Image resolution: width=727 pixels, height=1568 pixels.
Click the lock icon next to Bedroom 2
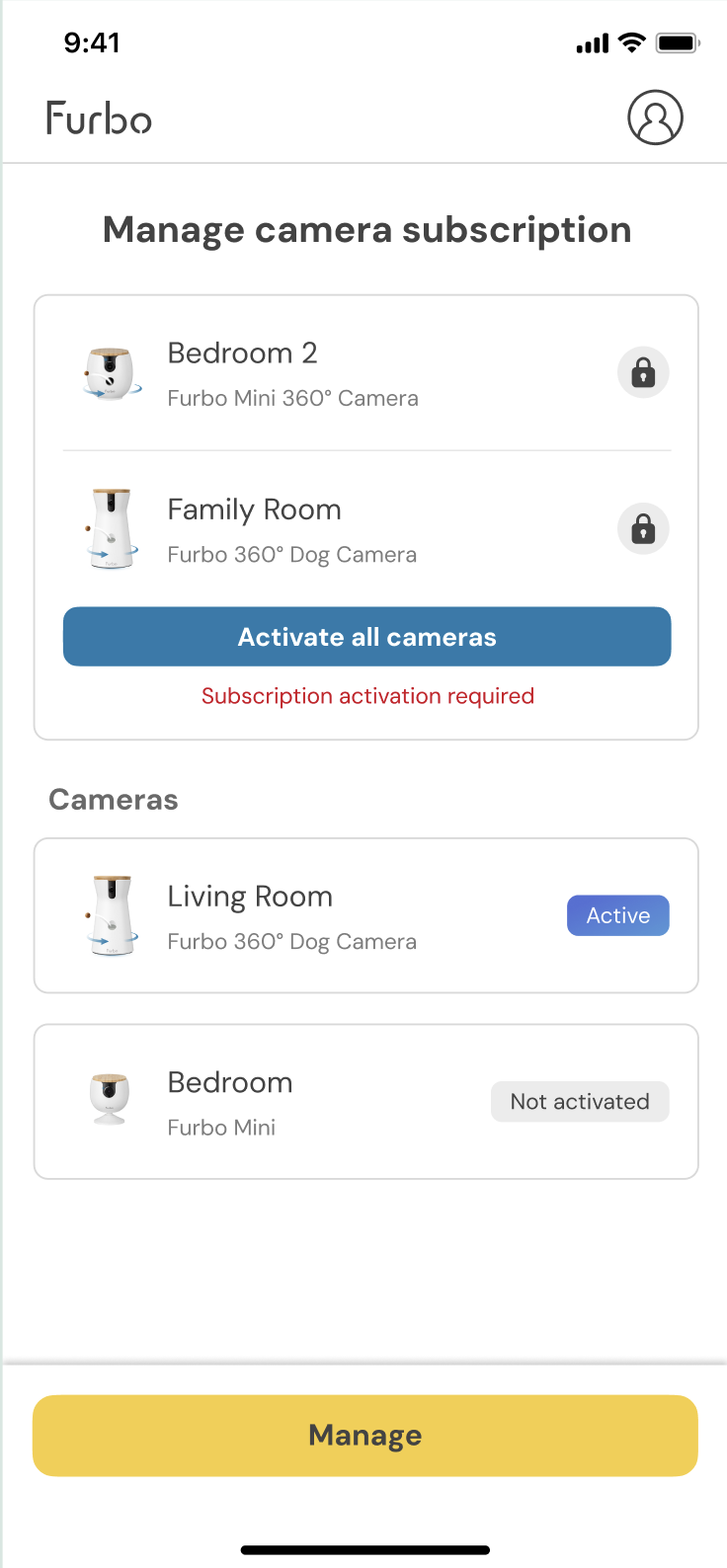[642, 372]
